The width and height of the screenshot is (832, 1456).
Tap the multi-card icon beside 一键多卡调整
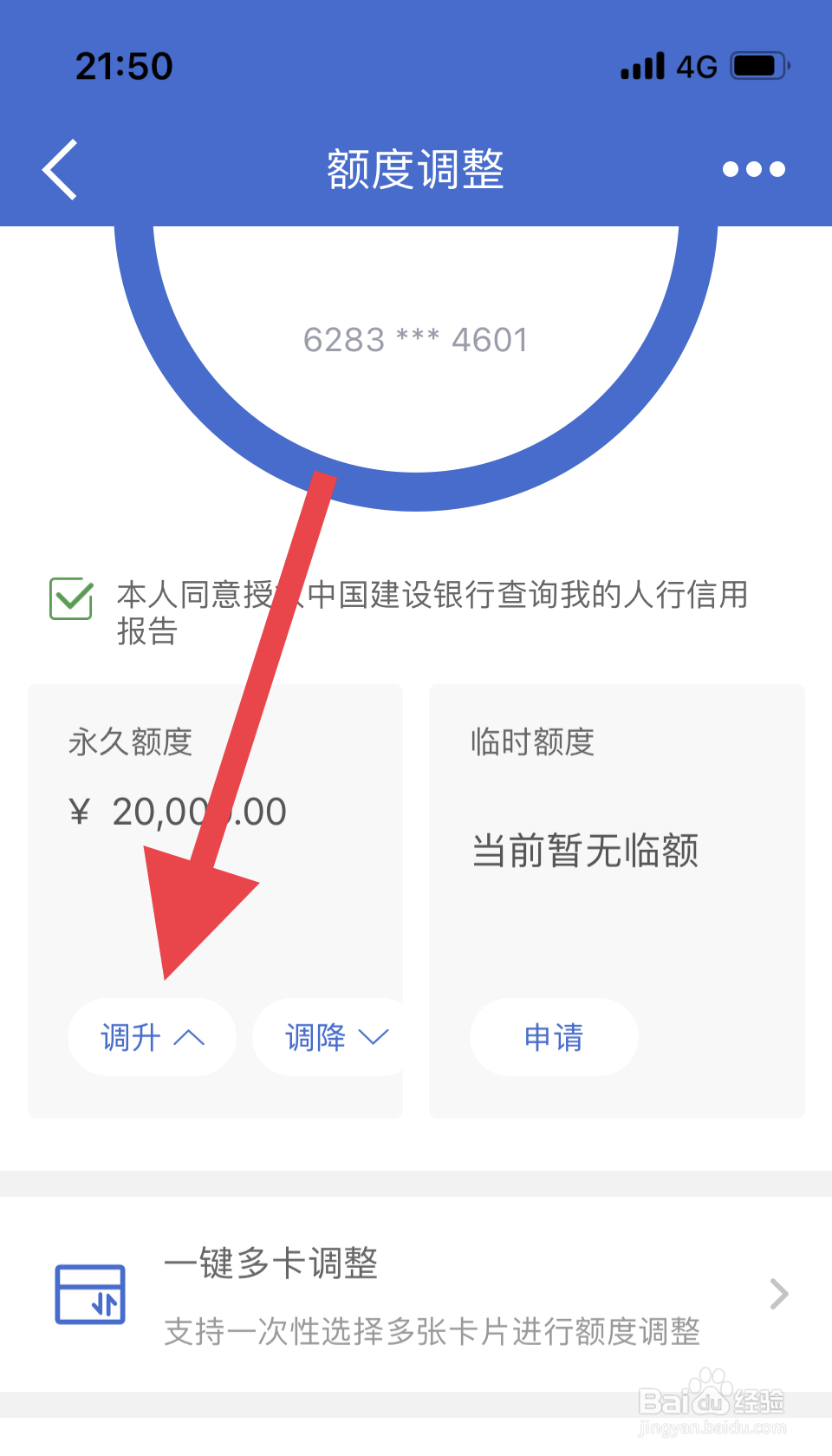pos(90,1294)
